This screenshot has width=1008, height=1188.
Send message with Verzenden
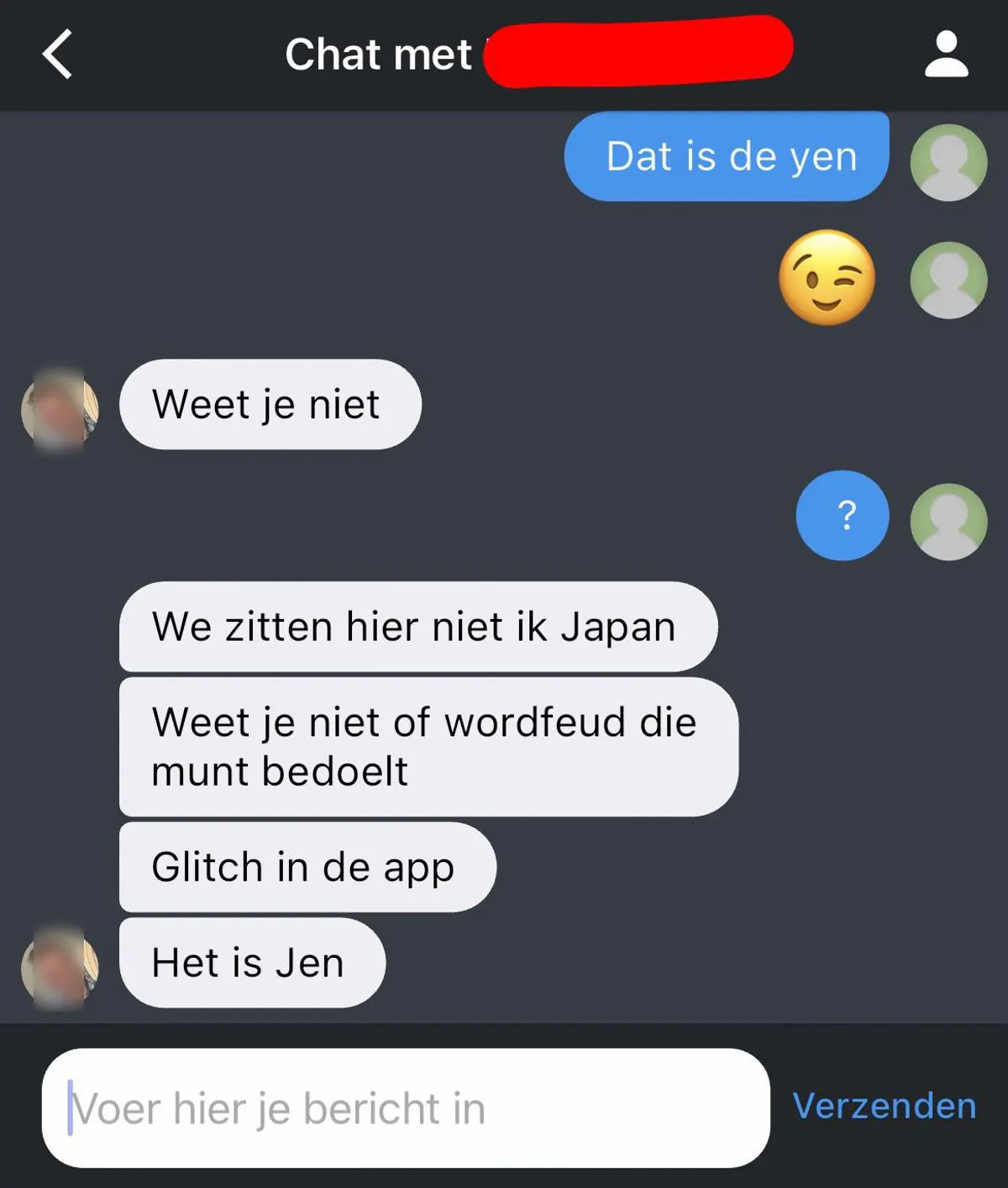point(884,1106)
